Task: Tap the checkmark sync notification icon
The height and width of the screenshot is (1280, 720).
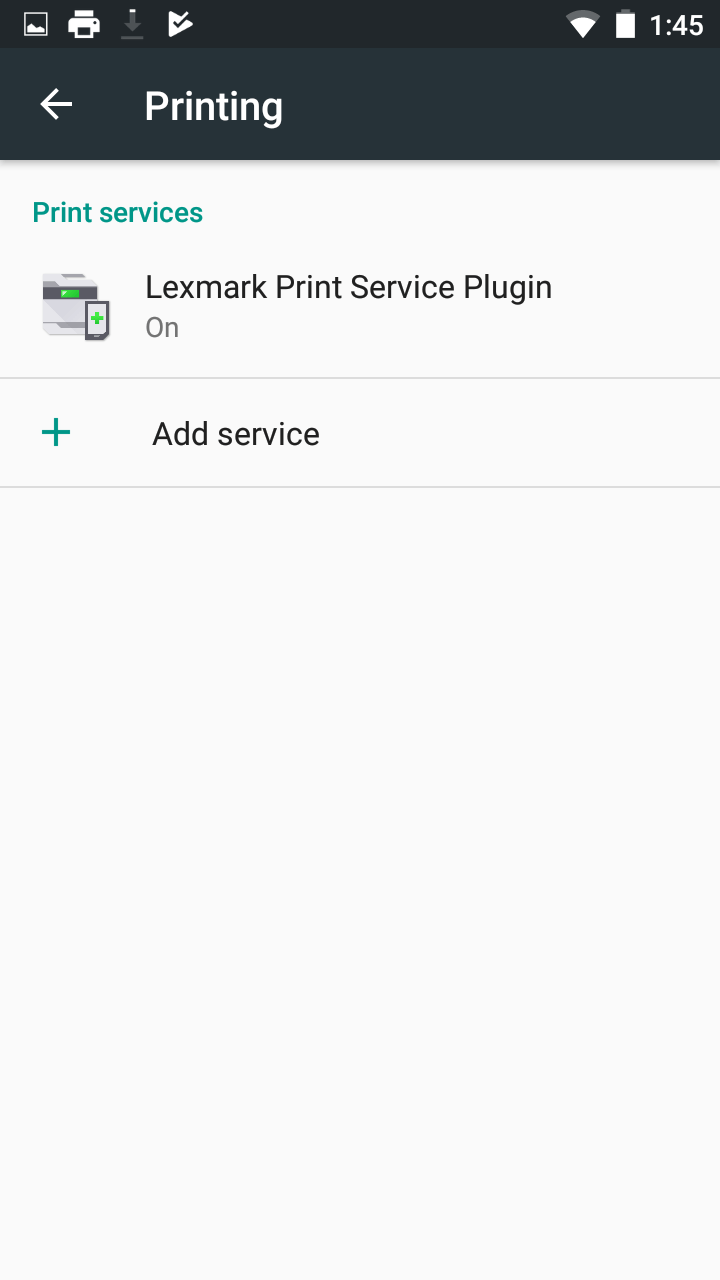Action: point(180,24)
